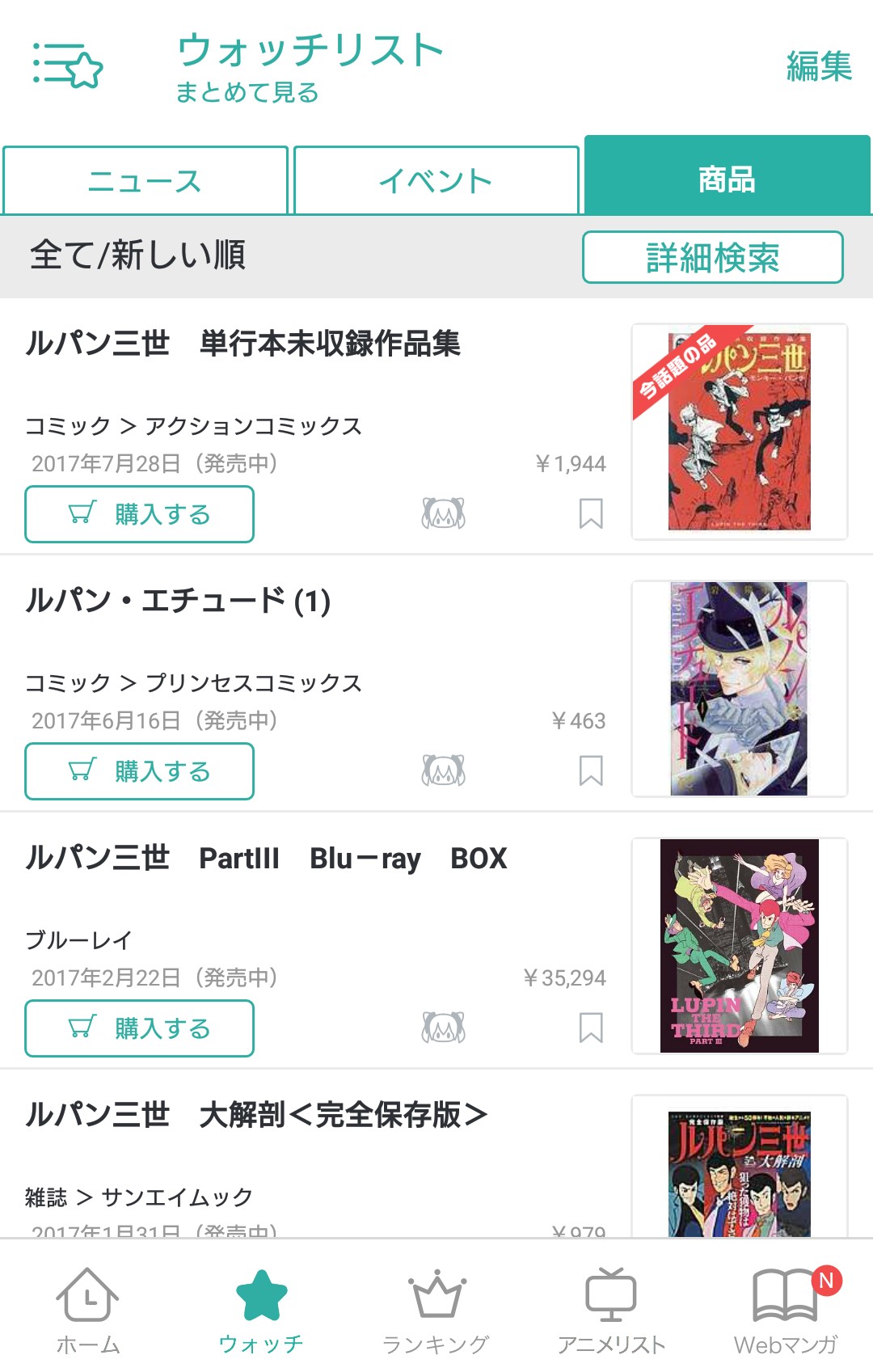This screenshot has height=1372, width=873.
Task: Open 詳細検索 advanced search
Action: pos(712,258)
